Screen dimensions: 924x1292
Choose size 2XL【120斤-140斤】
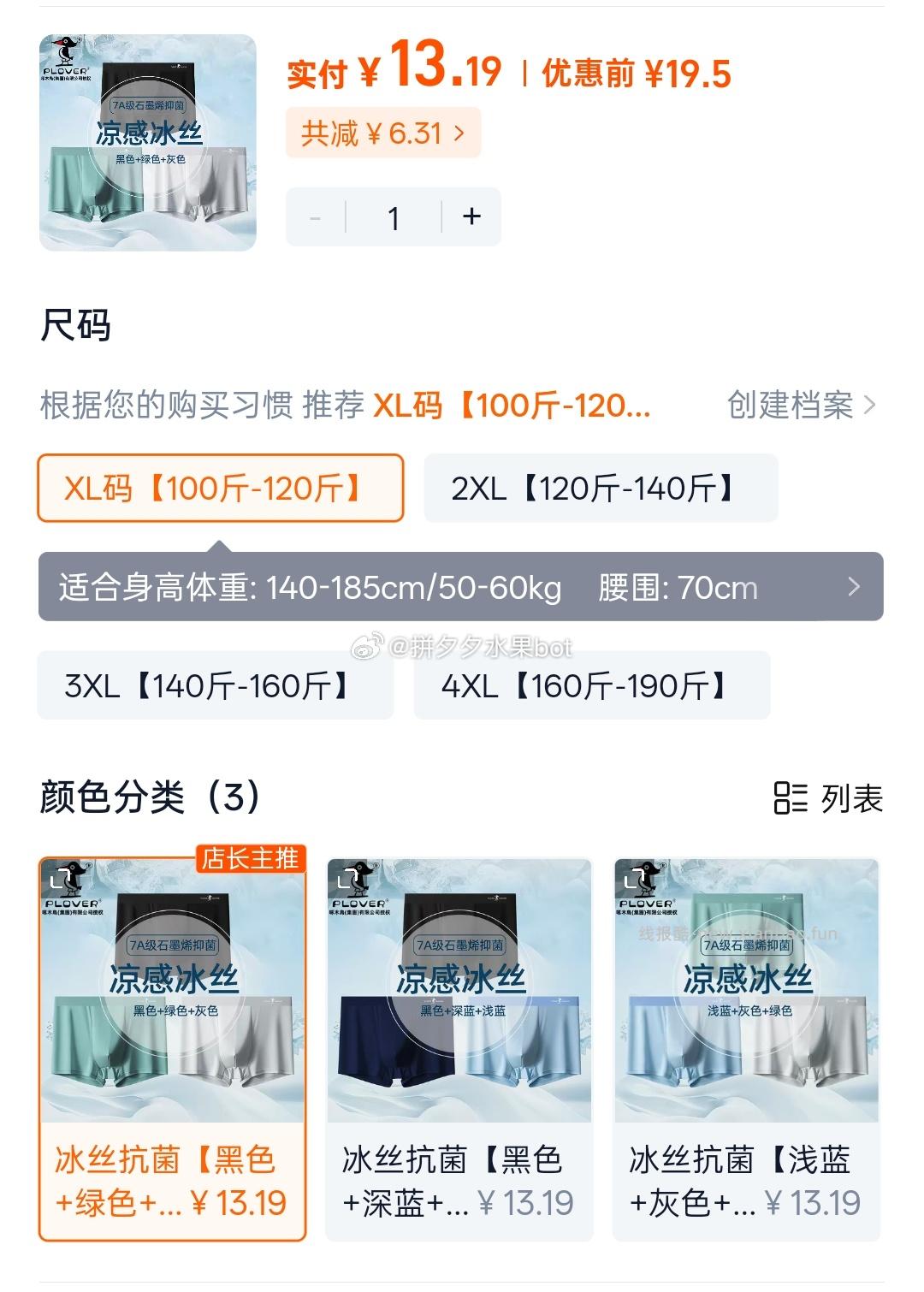tap(601, 489)
